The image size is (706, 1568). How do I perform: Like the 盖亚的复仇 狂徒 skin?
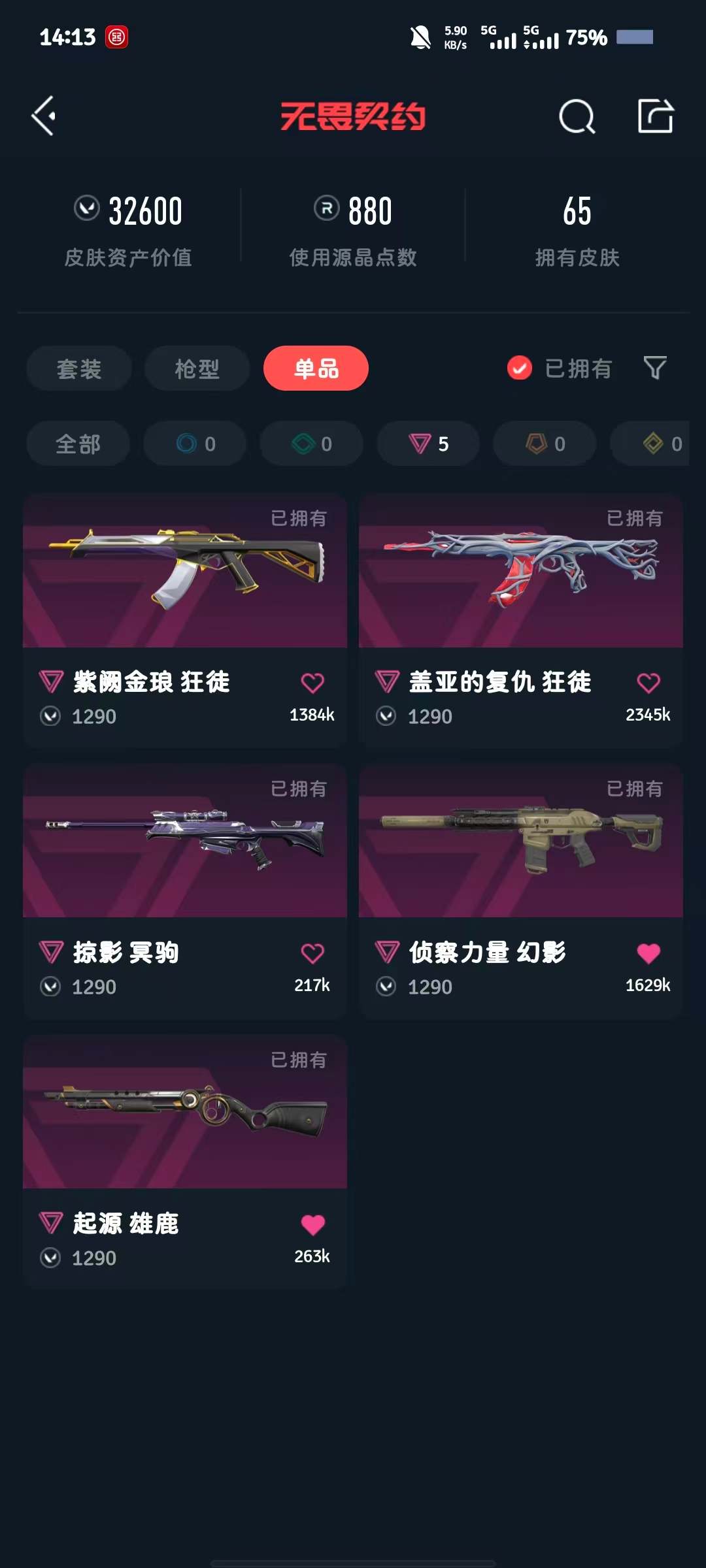click(648, 683)
